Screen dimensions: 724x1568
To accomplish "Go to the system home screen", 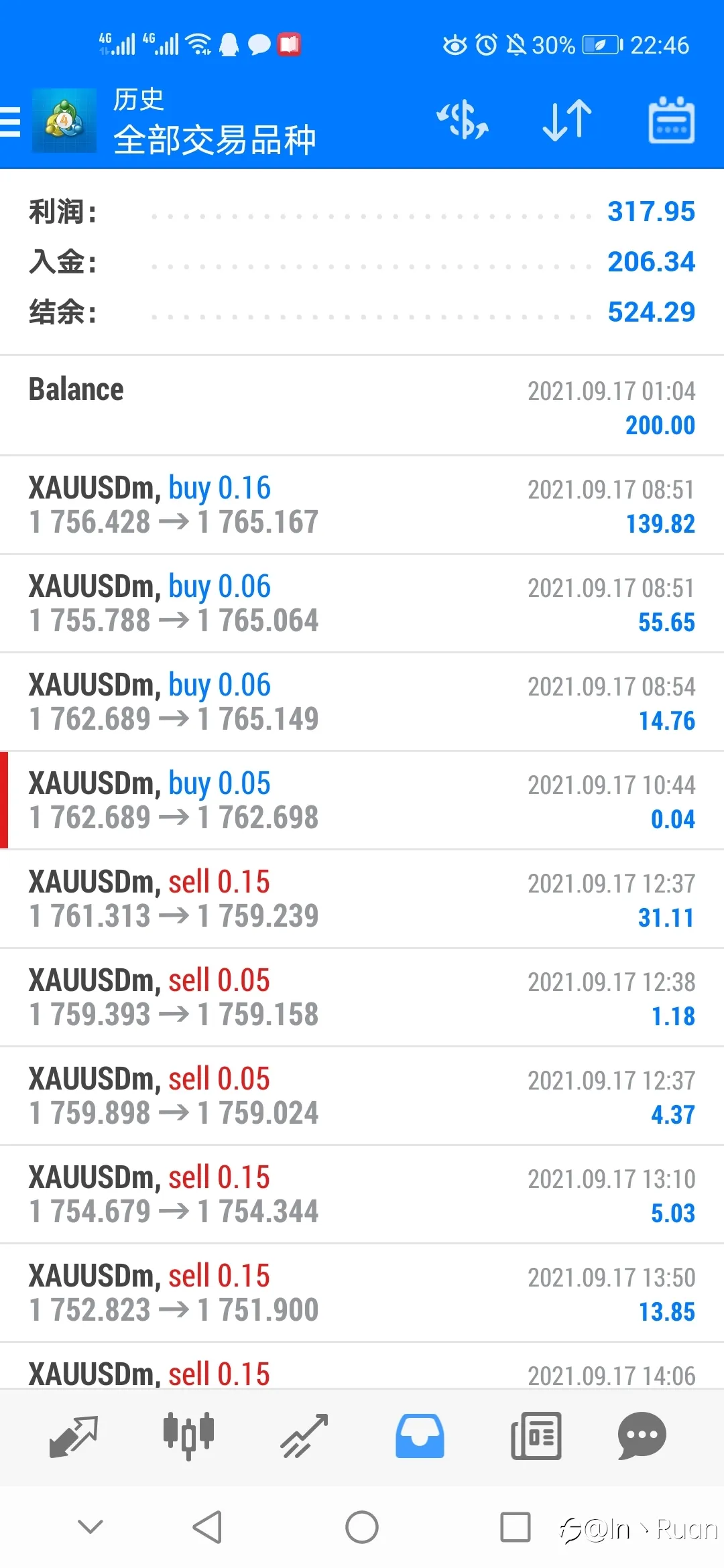I will point(362,1528).
